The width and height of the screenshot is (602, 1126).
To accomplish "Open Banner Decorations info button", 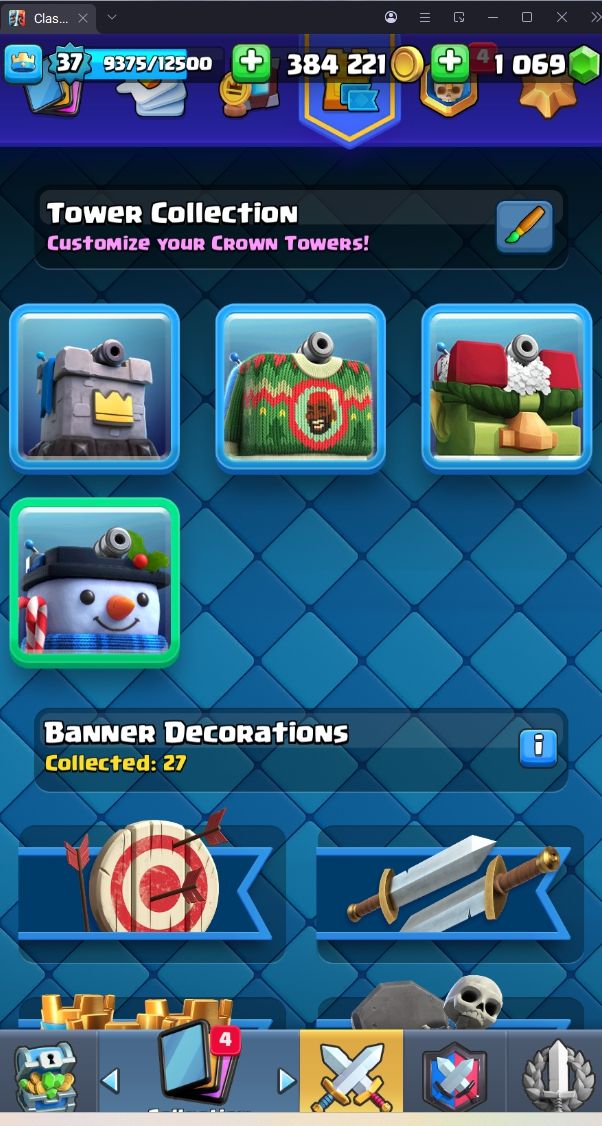I will click(538, 747).
